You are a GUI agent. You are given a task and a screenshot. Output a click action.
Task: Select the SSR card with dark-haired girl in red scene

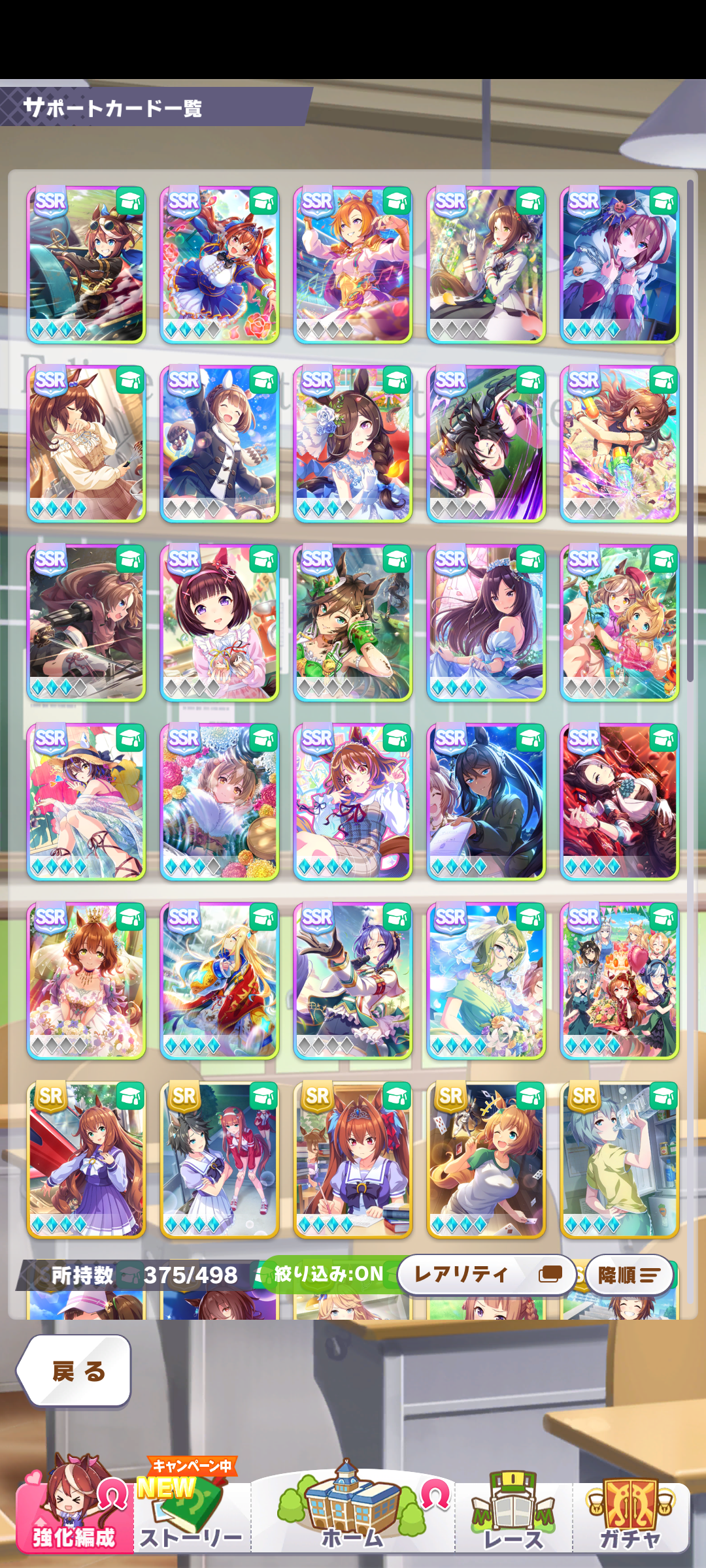point(619,802)
